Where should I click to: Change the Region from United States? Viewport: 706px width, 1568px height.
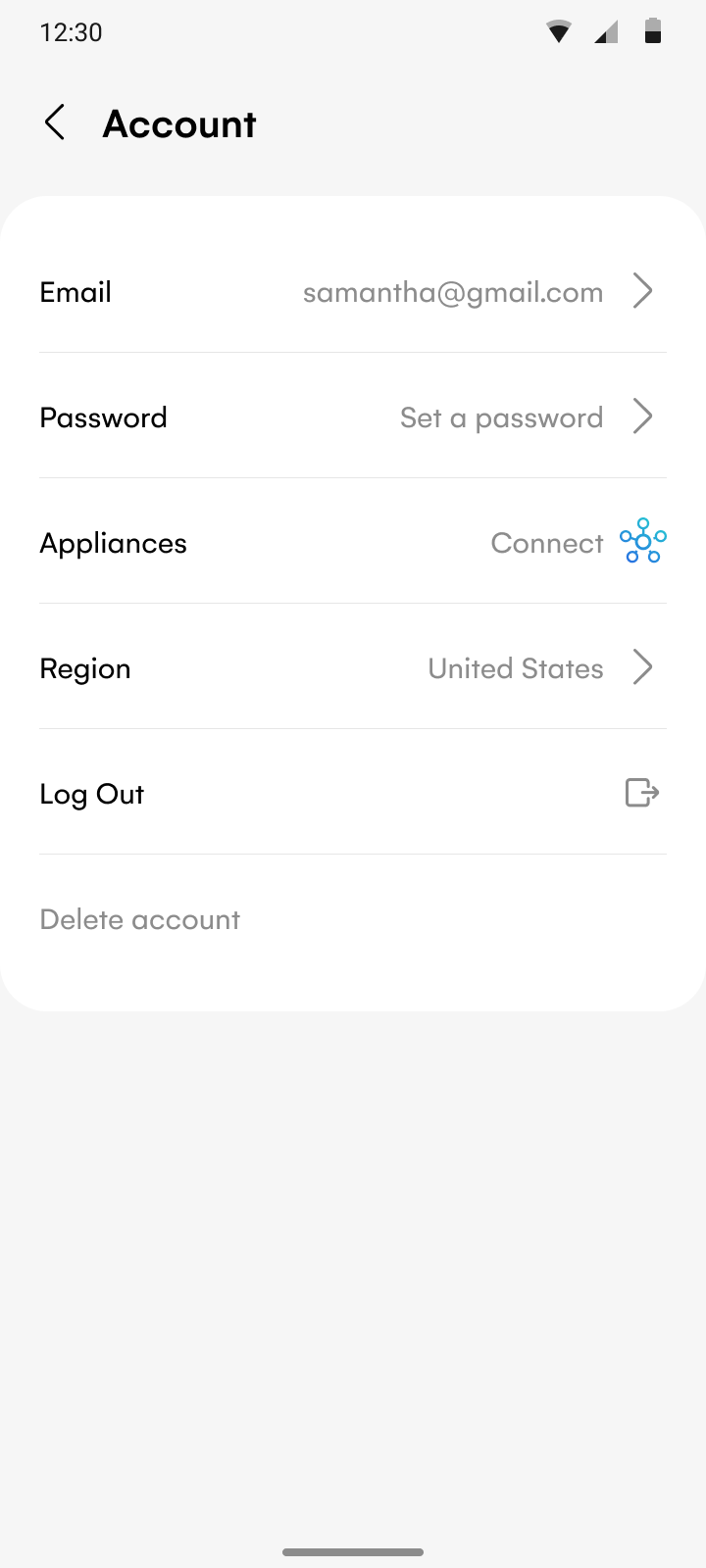tap(353, 667)
